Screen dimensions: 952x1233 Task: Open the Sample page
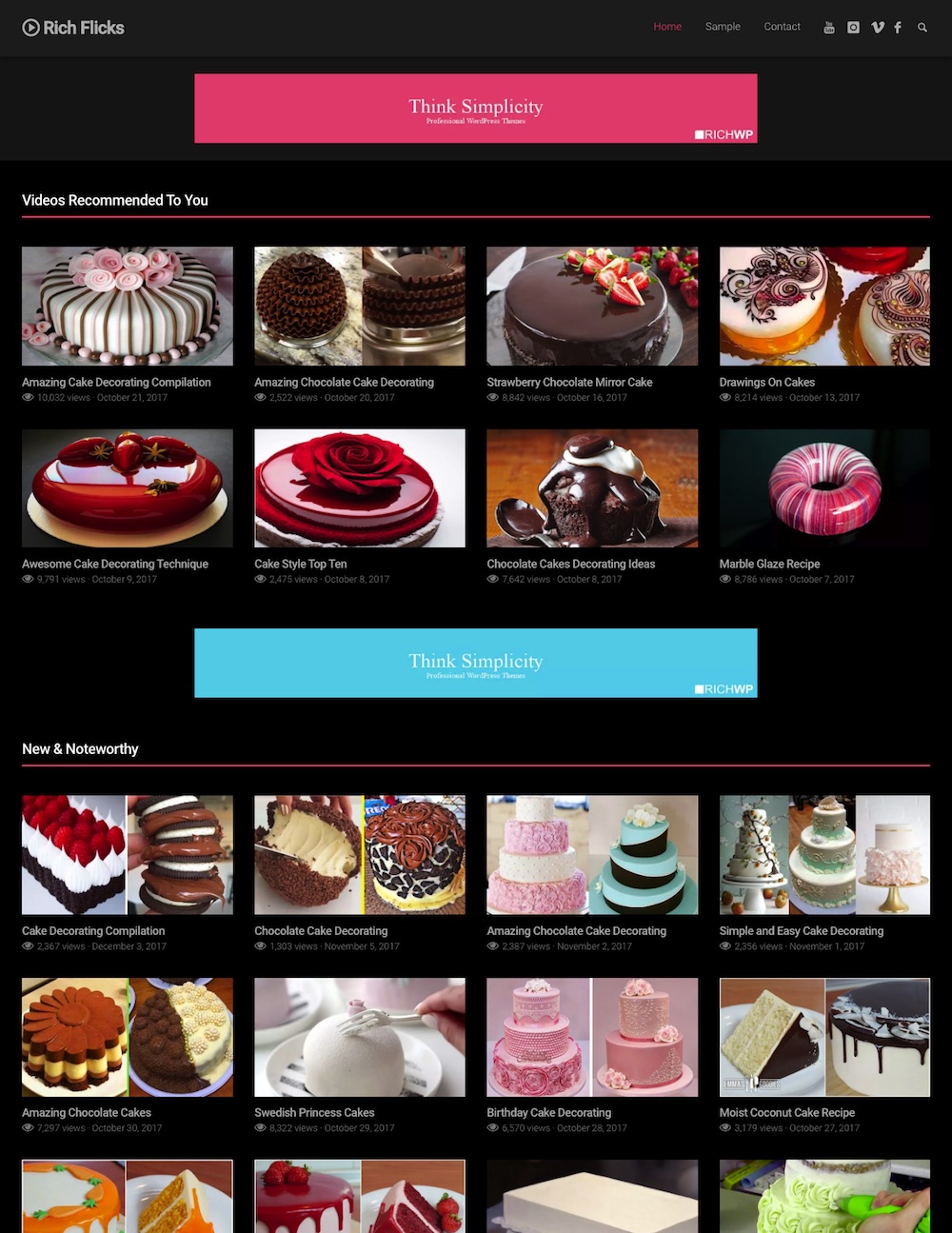[x=723, y=27]
